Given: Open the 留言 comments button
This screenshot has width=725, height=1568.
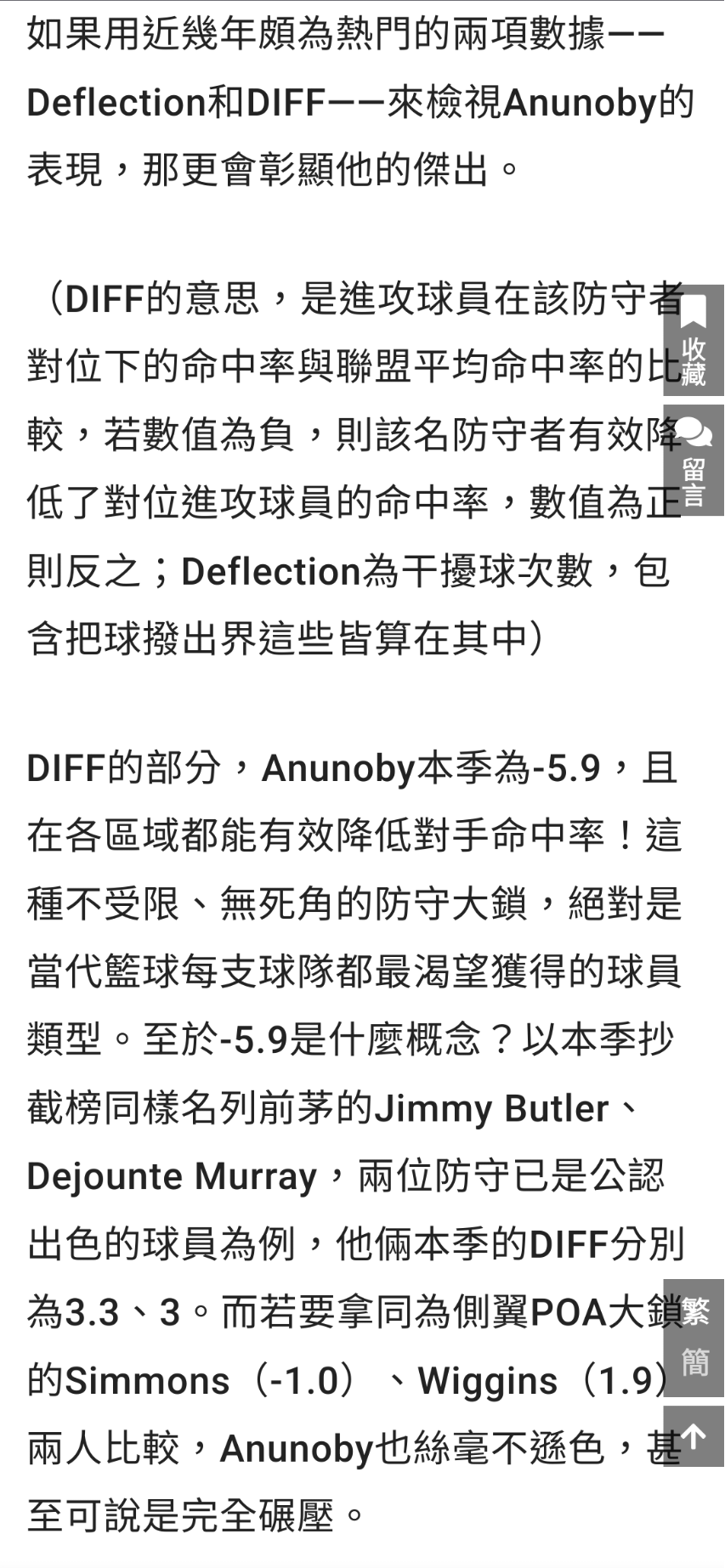Looking at the screenshot, I should 694,460.
